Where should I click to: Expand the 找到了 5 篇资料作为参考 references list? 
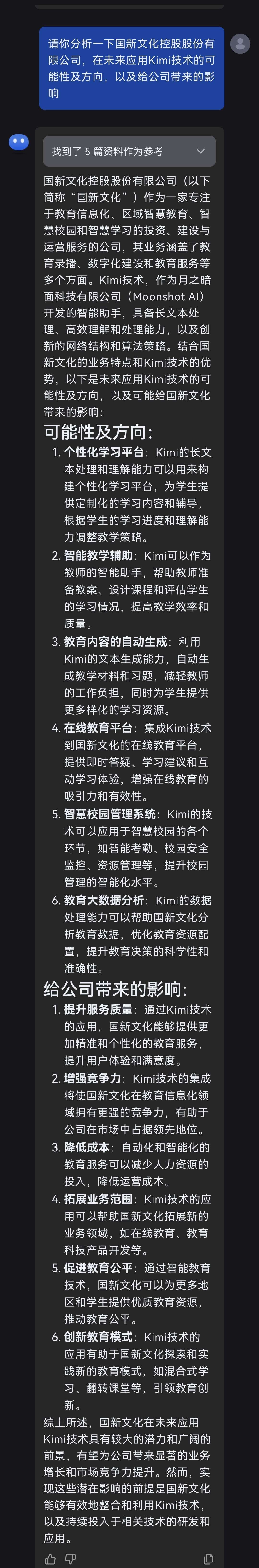click(x=200, y=151)
